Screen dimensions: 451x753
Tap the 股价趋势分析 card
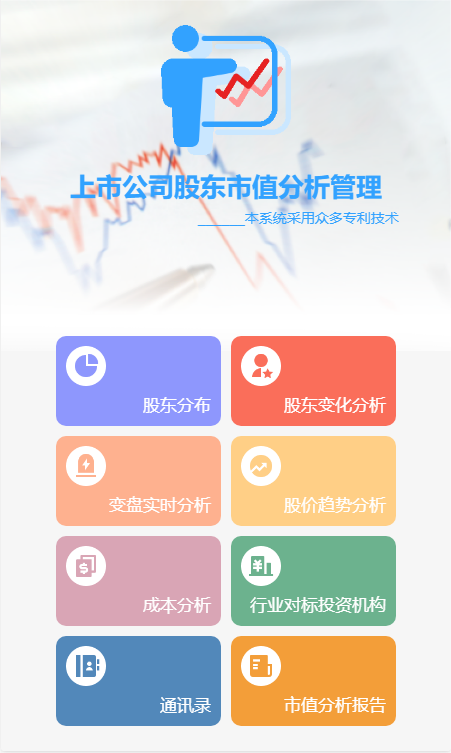(313, 481)
